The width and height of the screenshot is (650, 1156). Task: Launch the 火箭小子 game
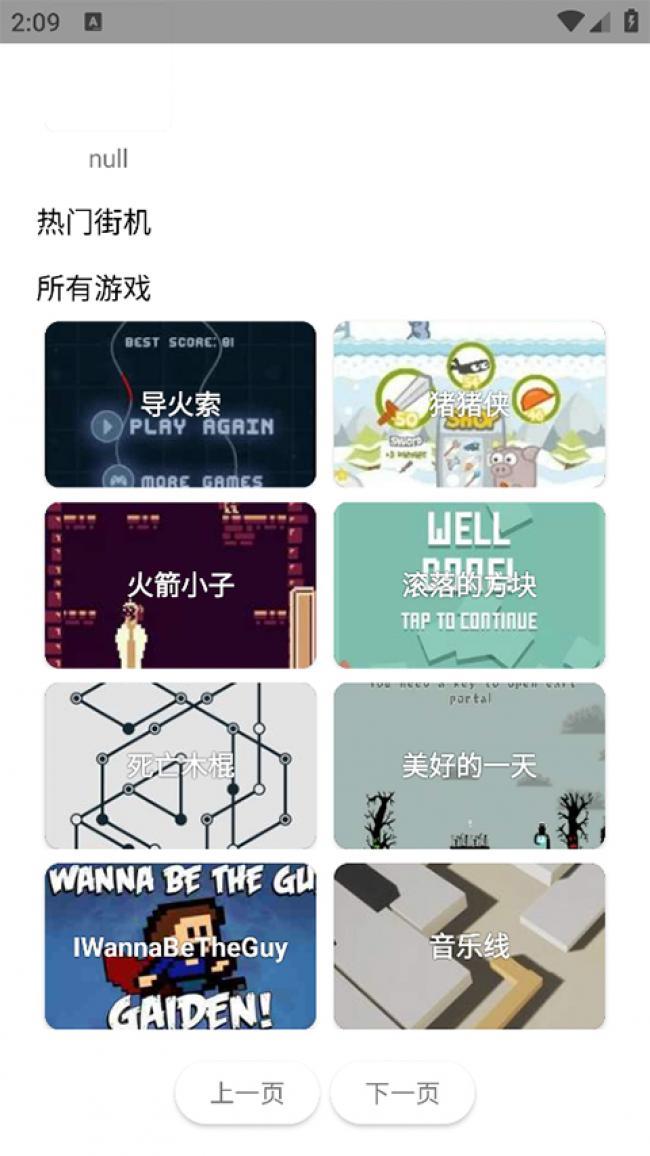pos(180,585)
